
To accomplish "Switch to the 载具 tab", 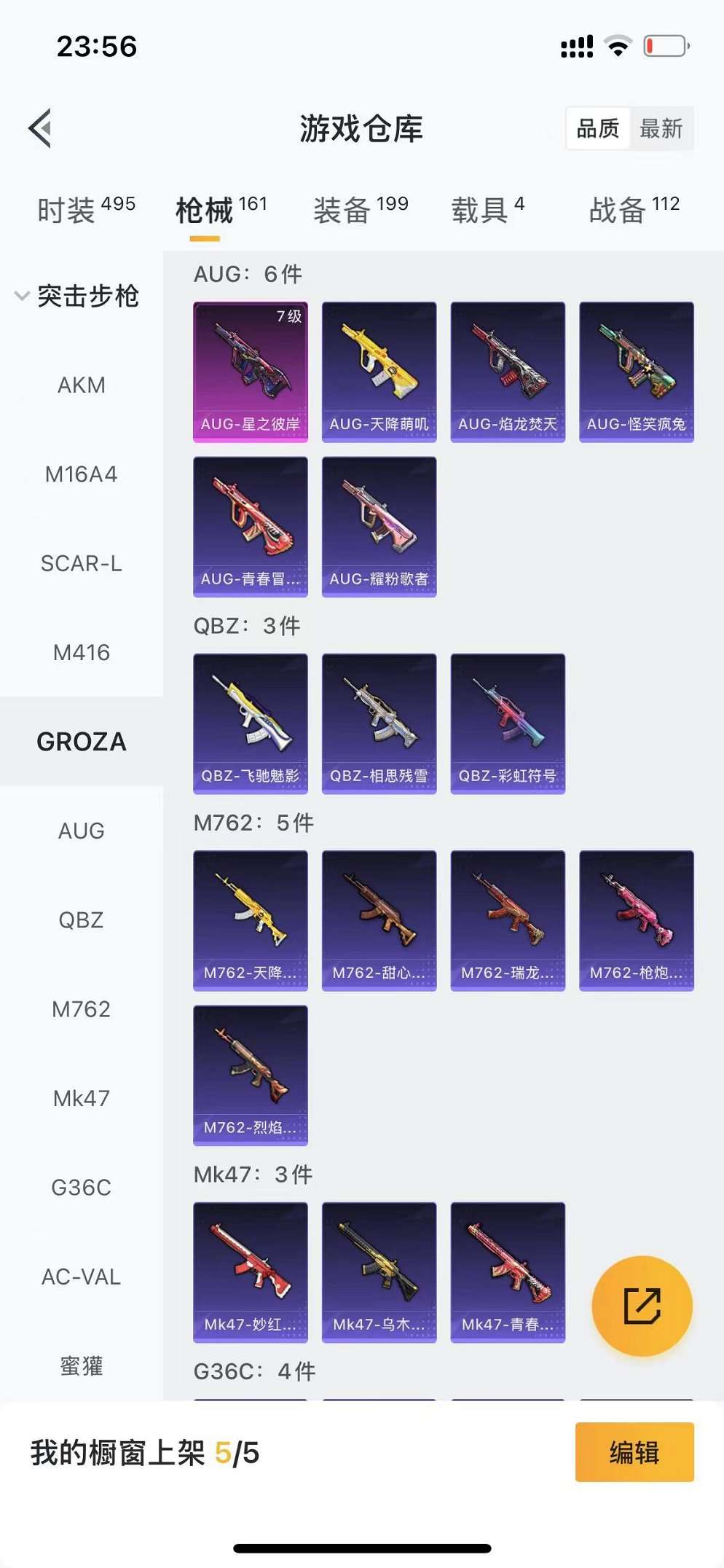I will coord(487,210).
